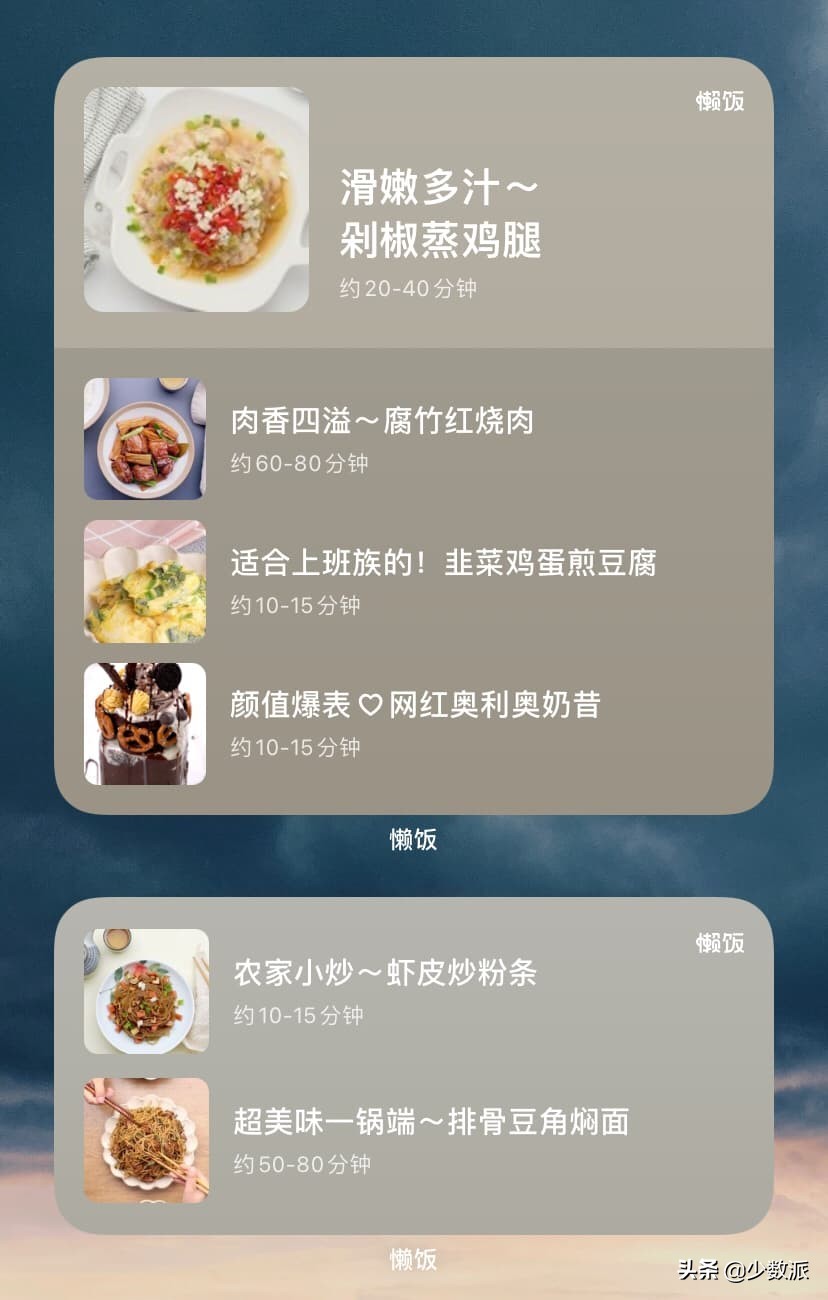Open the 虾皮炒粉条 recipe picture

[x=147, y=991]
